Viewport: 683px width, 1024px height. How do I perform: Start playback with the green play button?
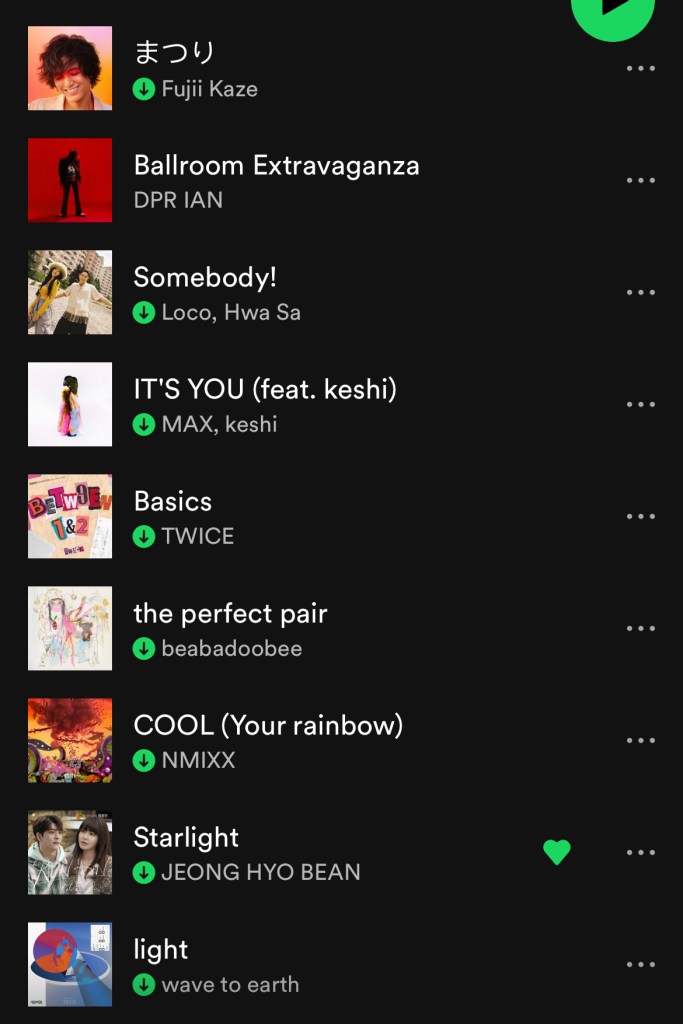[x=612, y=8]
